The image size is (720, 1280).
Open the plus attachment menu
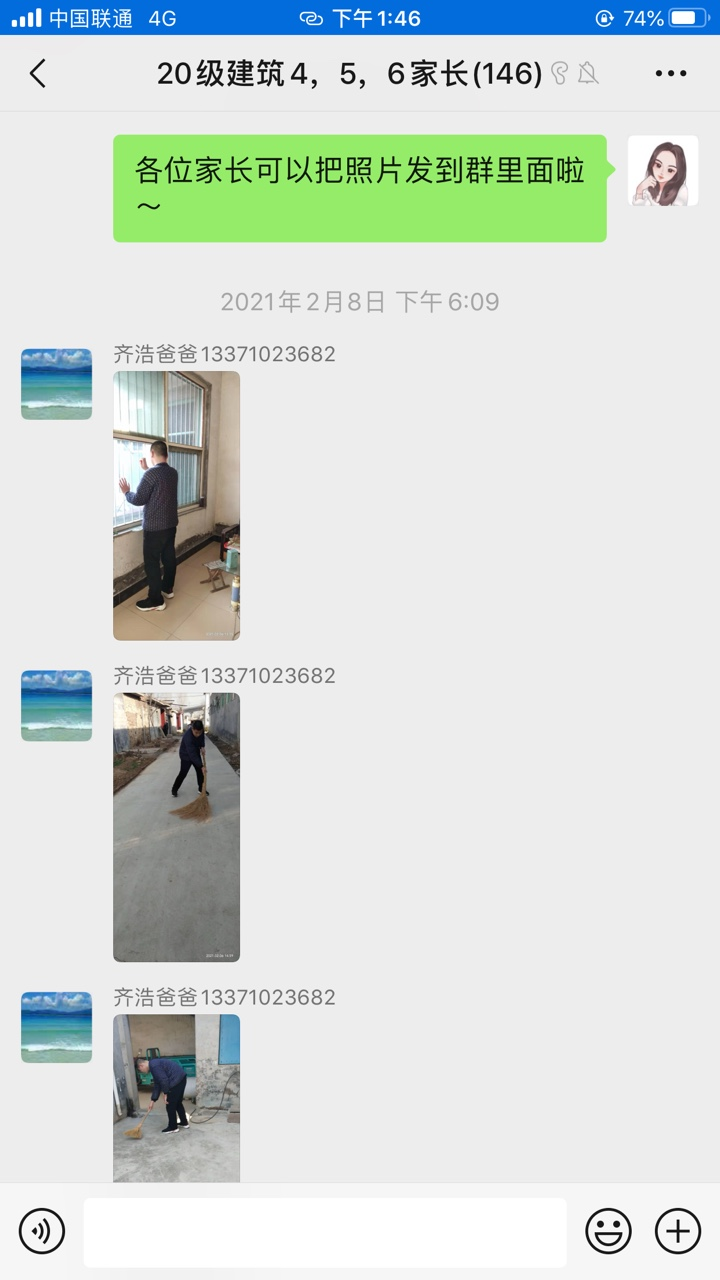[x=677, y=1230]
